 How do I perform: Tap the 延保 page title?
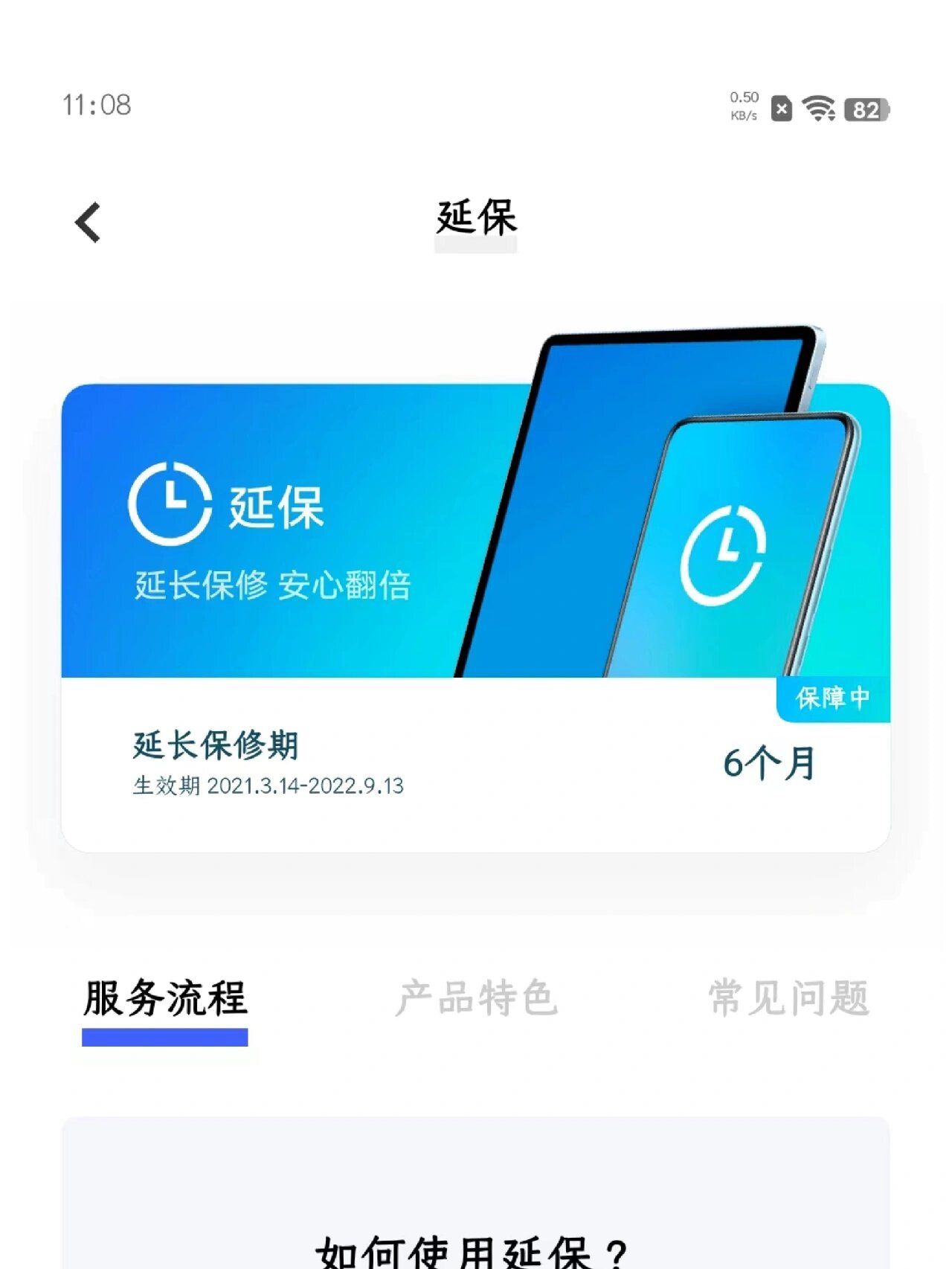tap(475, 219)
